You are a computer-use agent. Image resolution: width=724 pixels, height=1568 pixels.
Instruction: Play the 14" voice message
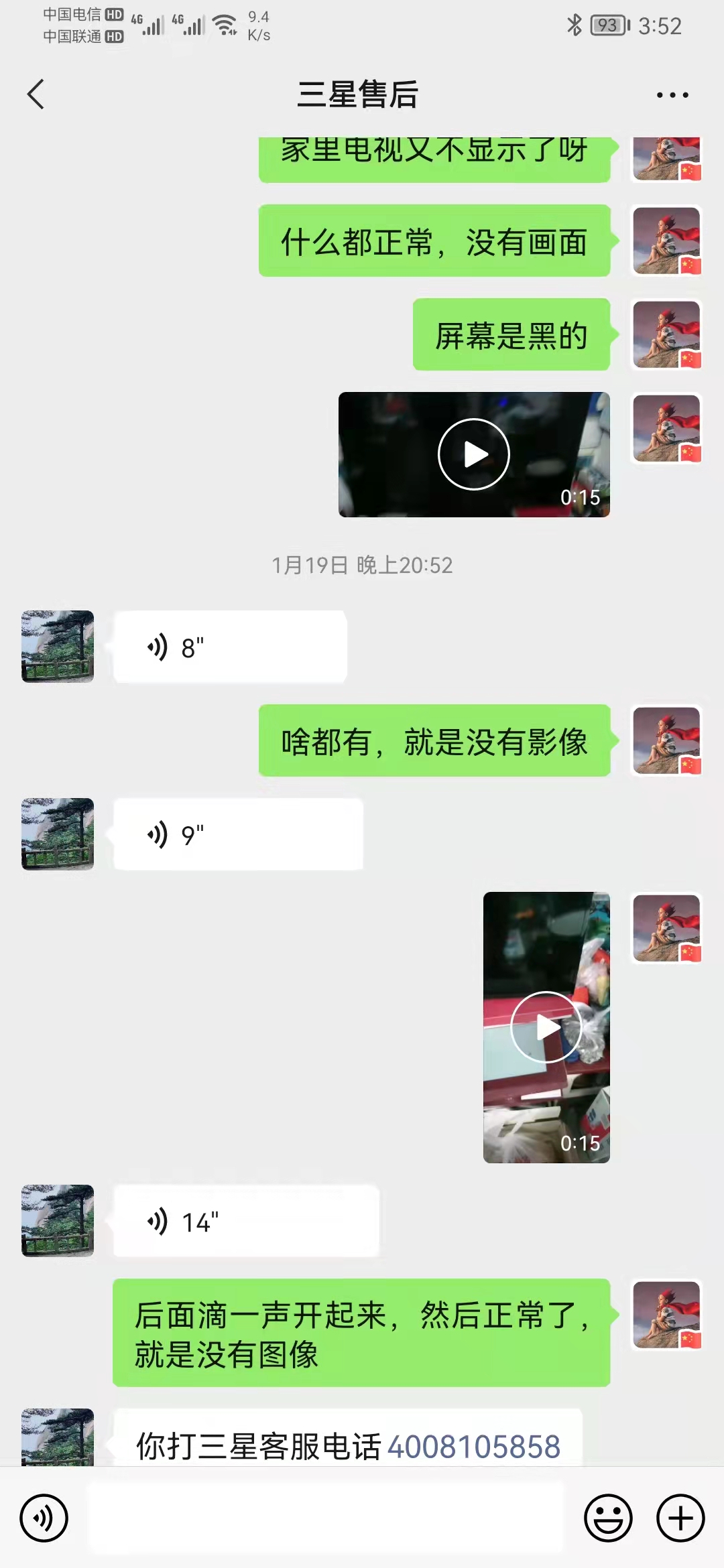[246, 1221]
